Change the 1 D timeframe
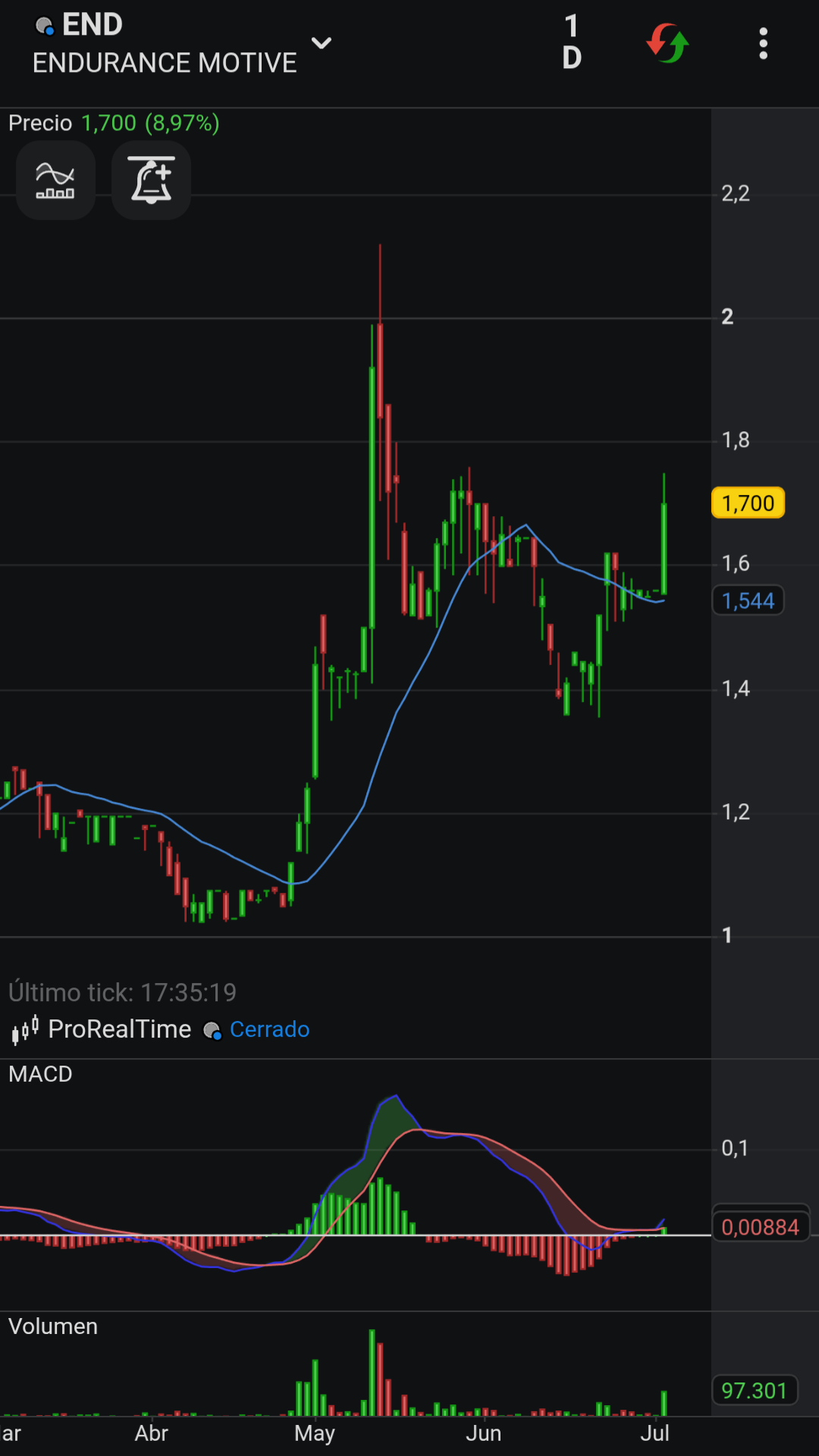Screen dimensions: 819x1456 (x=573, y=42)
